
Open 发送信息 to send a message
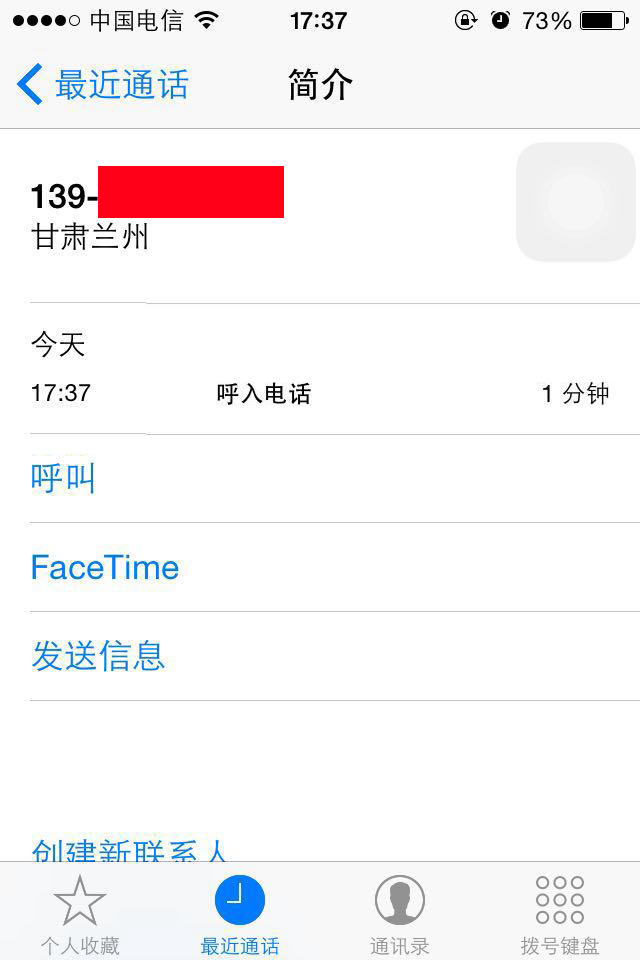click(98, 656)
